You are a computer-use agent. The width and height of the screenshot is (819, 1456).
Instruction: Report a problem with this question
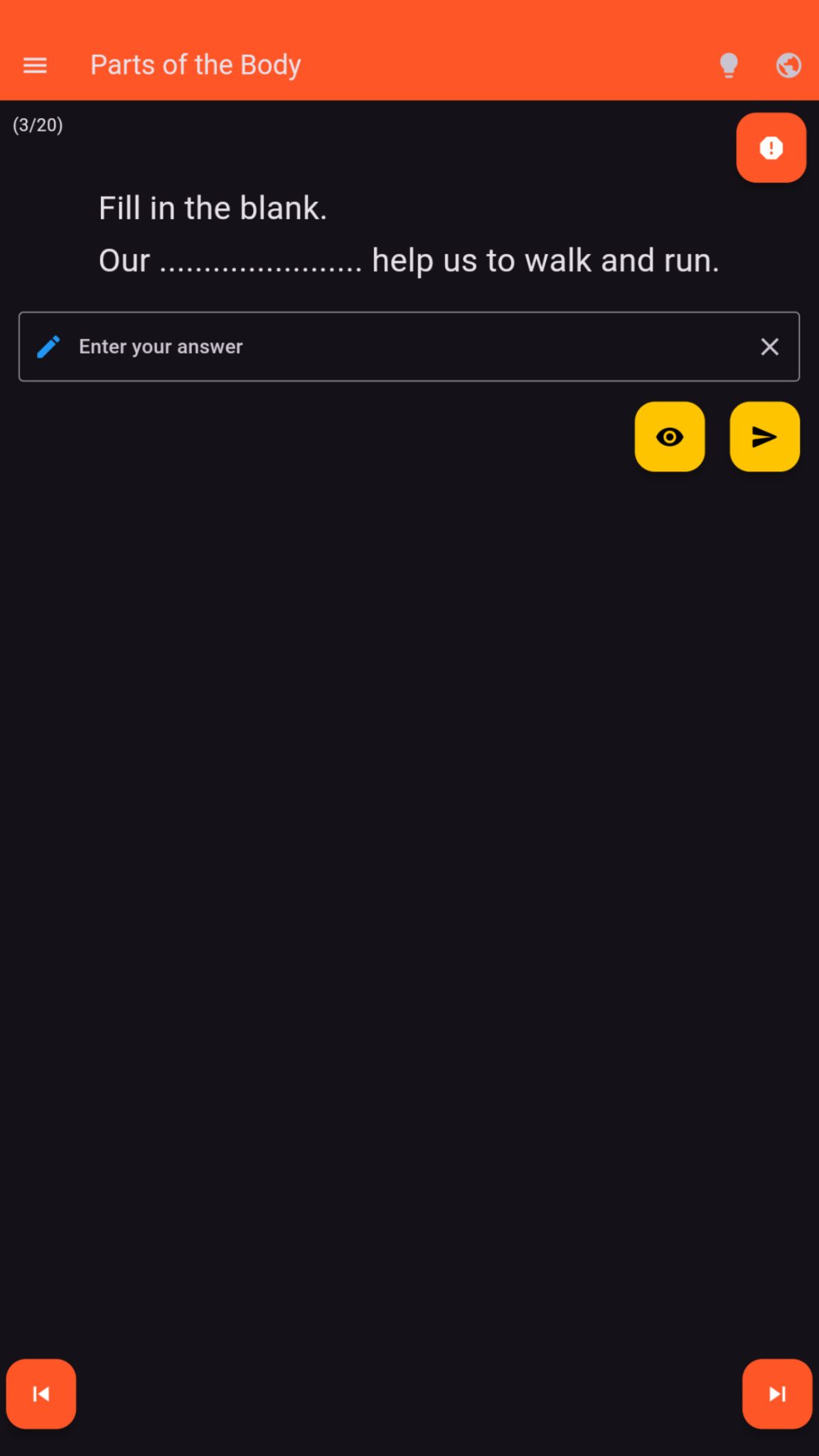pos(771,148)
